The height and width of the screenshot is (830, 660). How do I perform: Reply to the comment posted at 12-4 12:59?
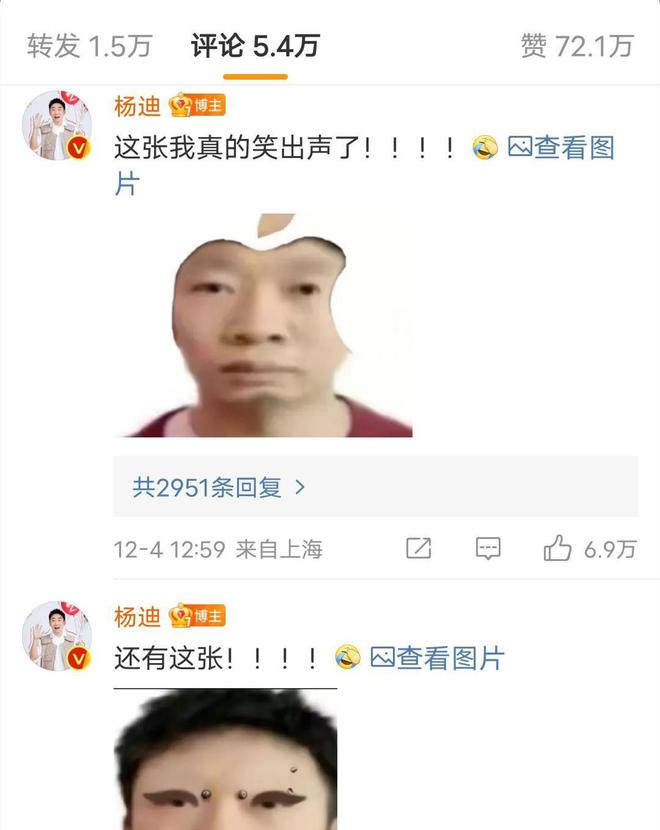[x=487, y=548]
